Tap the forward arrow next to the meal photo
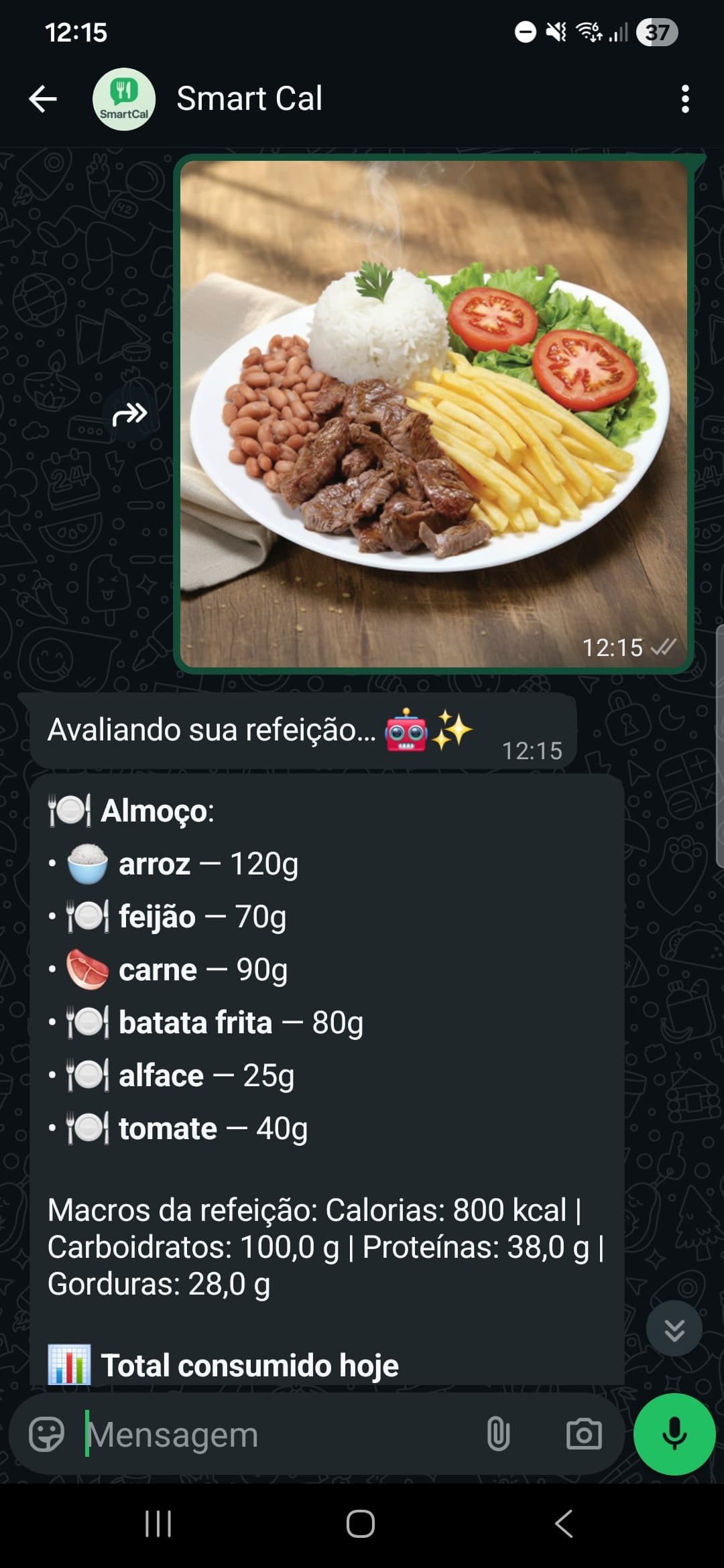The height and width of the screenshot is (1568, 724). tap(131, 415)
